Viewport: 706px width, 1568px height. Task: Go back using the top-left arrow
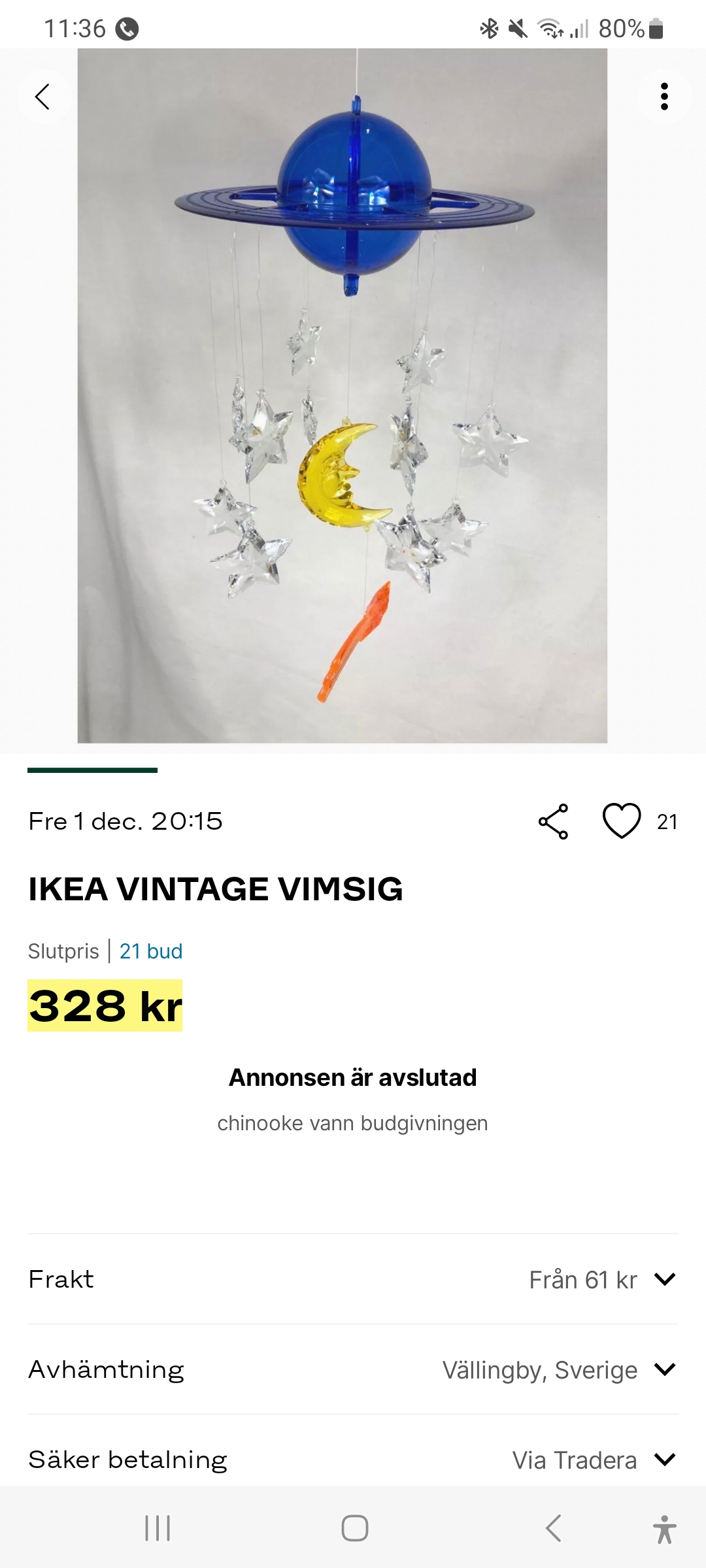(x=43, y=97)
